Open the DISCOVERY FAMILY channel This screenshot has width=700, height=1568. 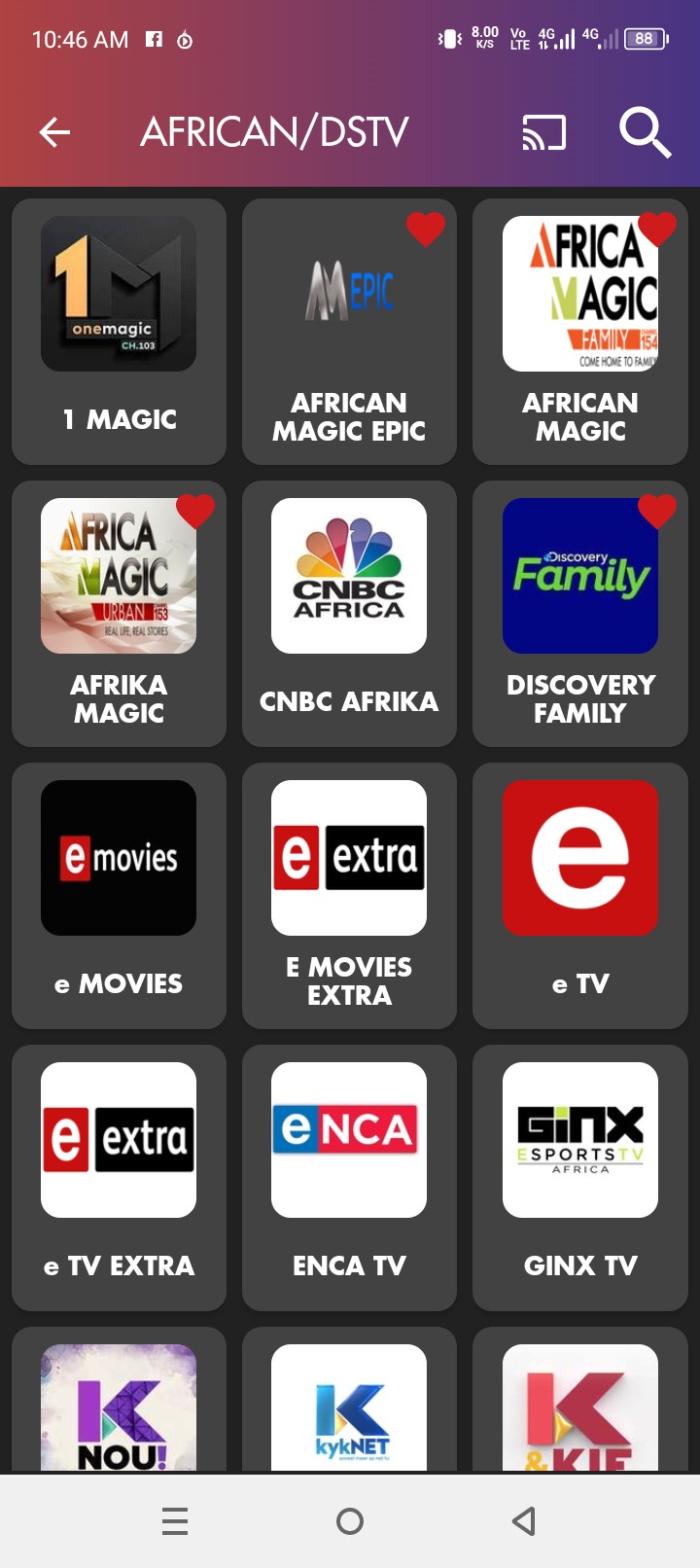click(579, 613)
